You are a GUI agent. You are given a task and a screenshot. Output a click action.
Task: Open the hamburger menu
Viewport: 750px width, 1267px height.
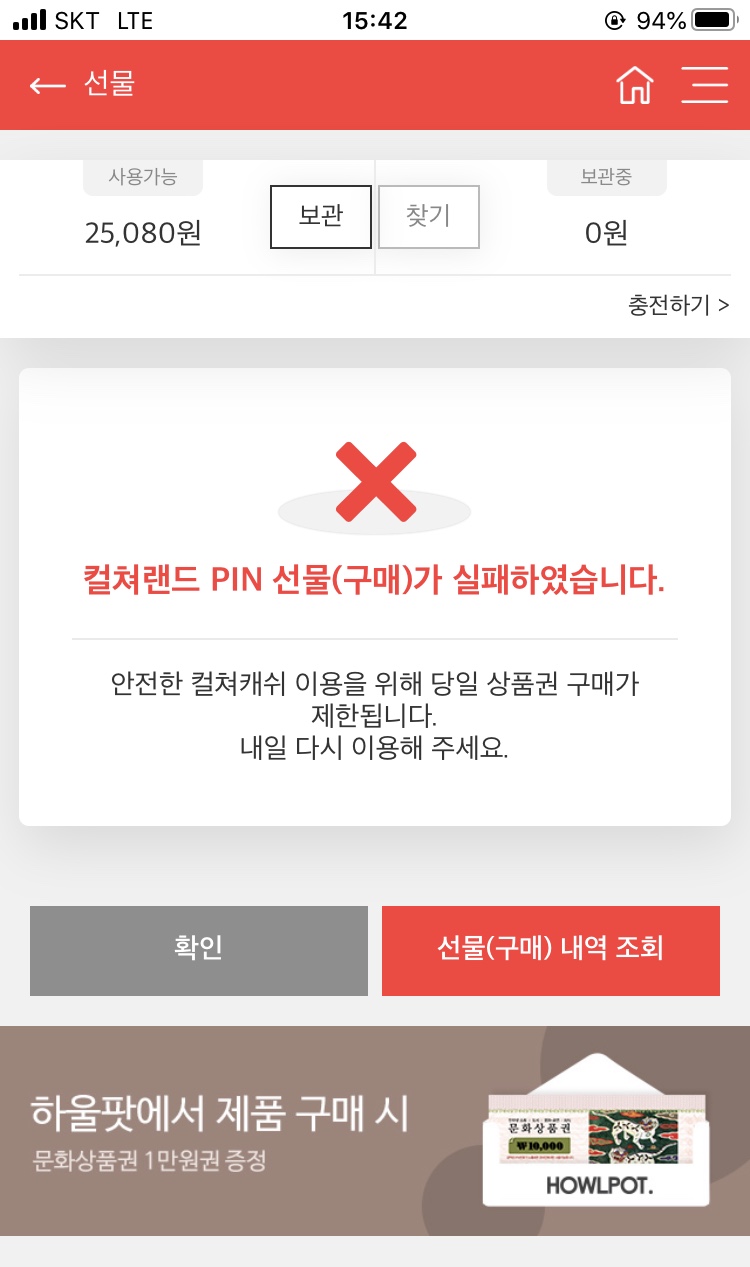704,85
